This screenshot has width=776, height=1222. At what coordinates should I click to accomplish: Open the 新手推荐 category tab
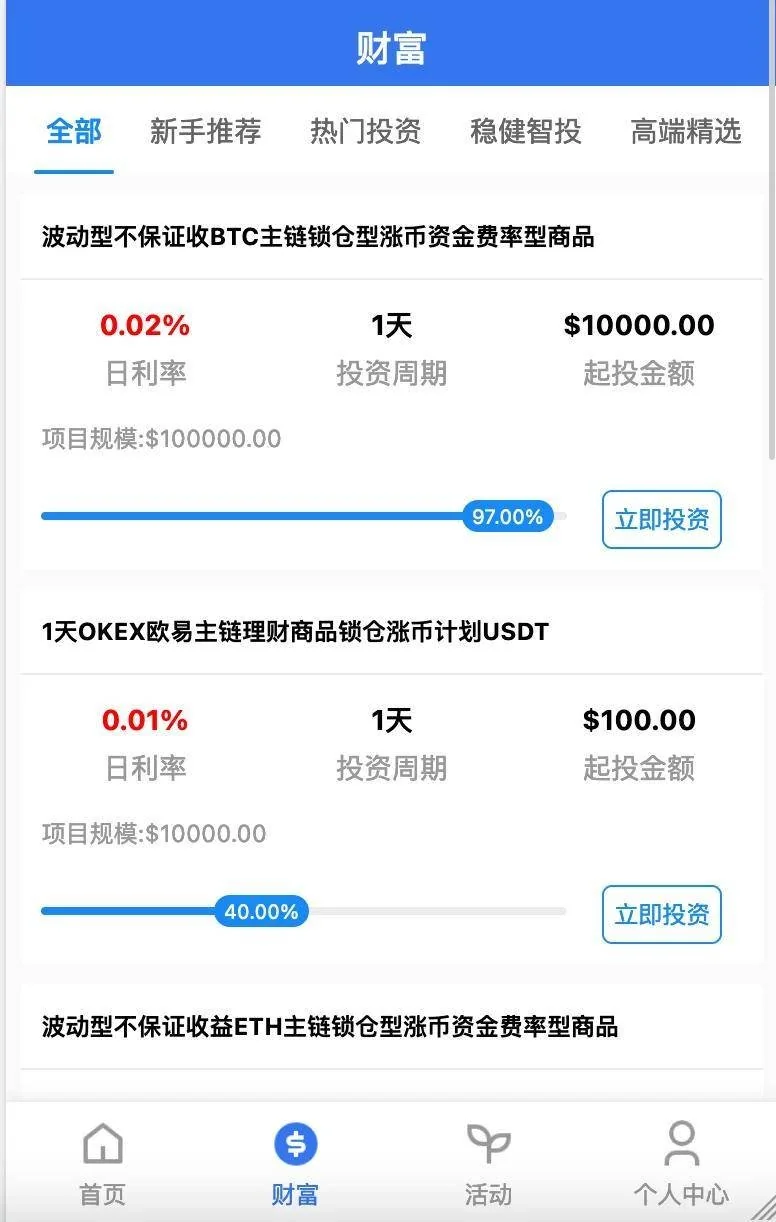[205, 131]
